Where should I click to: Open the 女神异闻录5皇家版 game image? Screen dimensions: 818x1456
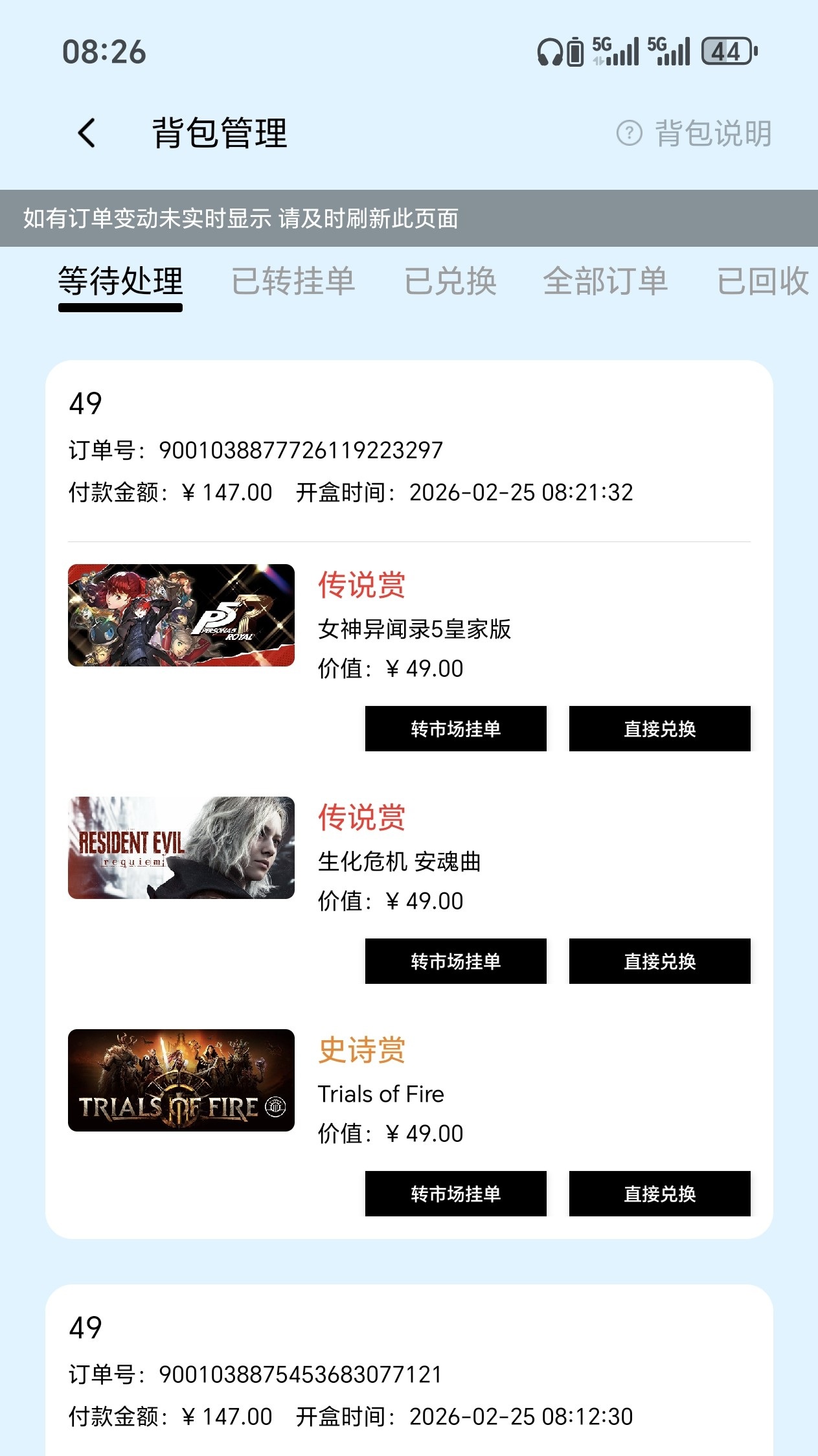coord(181,615)
